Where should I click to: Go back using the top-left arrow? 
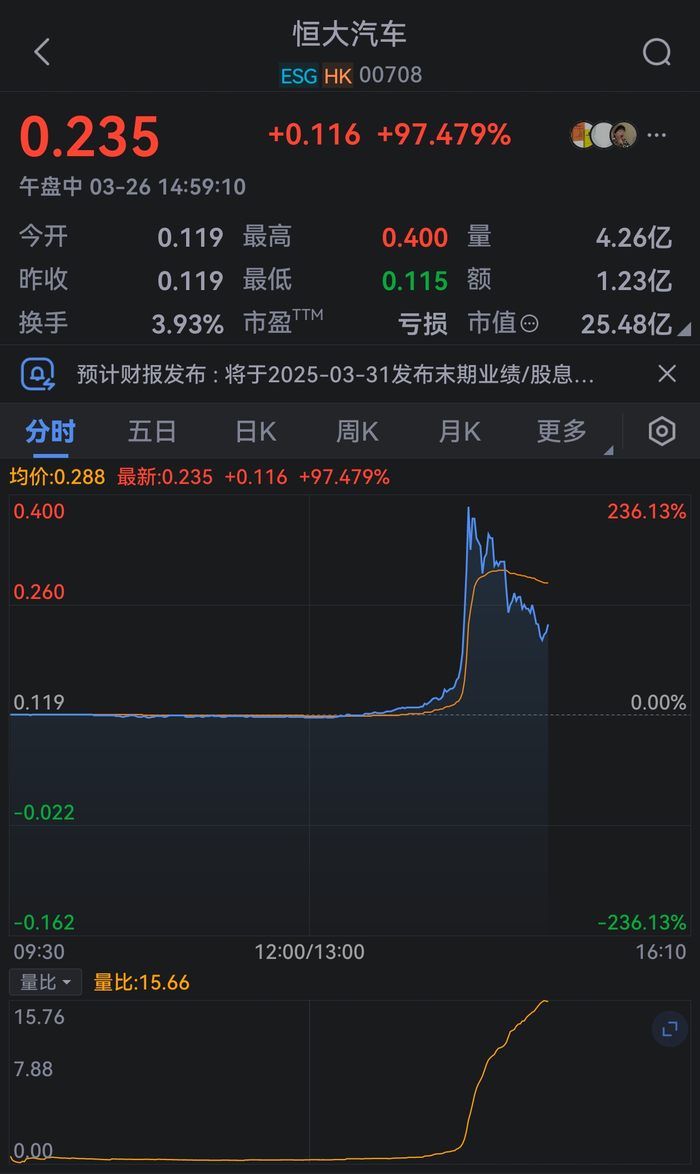coord(42,53)
